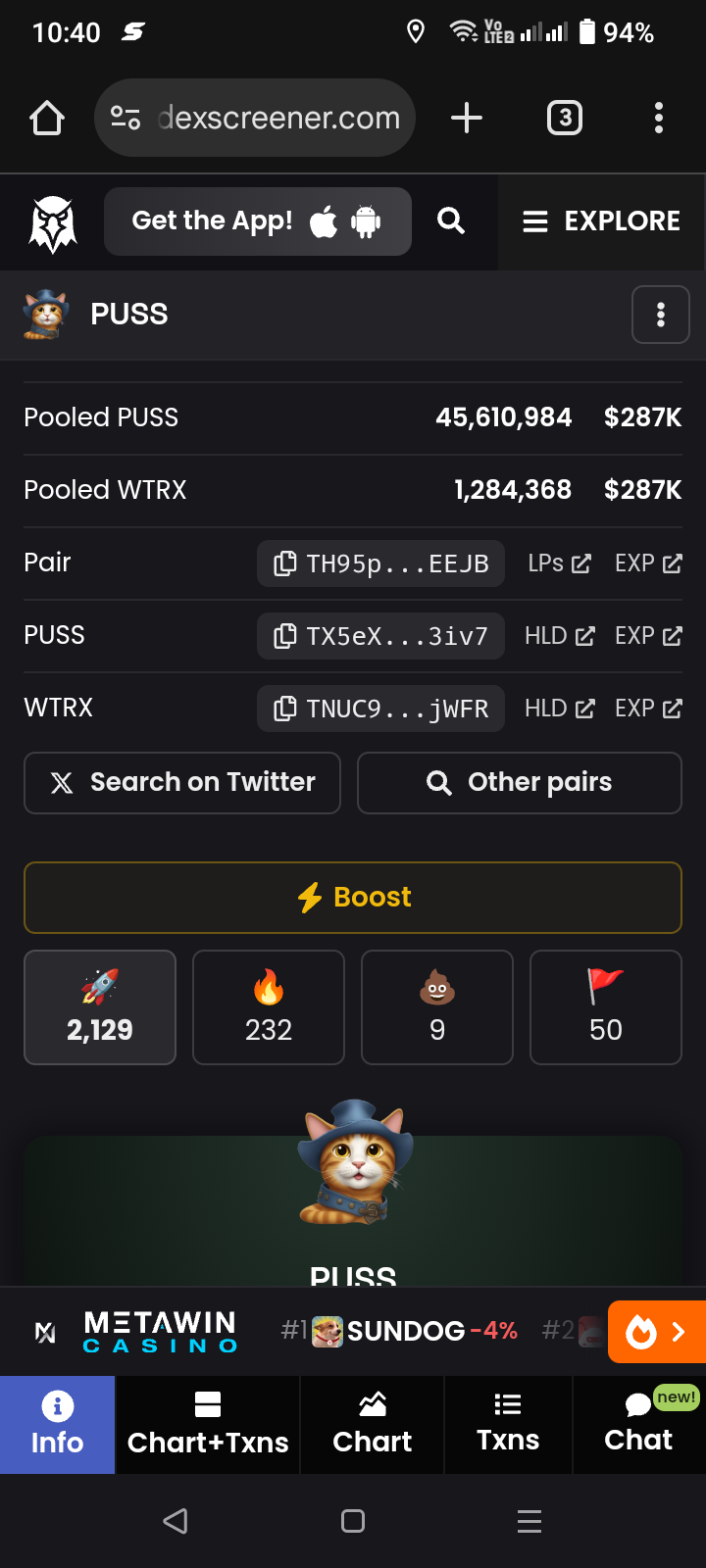Open the EXPLORE menu

601,221
